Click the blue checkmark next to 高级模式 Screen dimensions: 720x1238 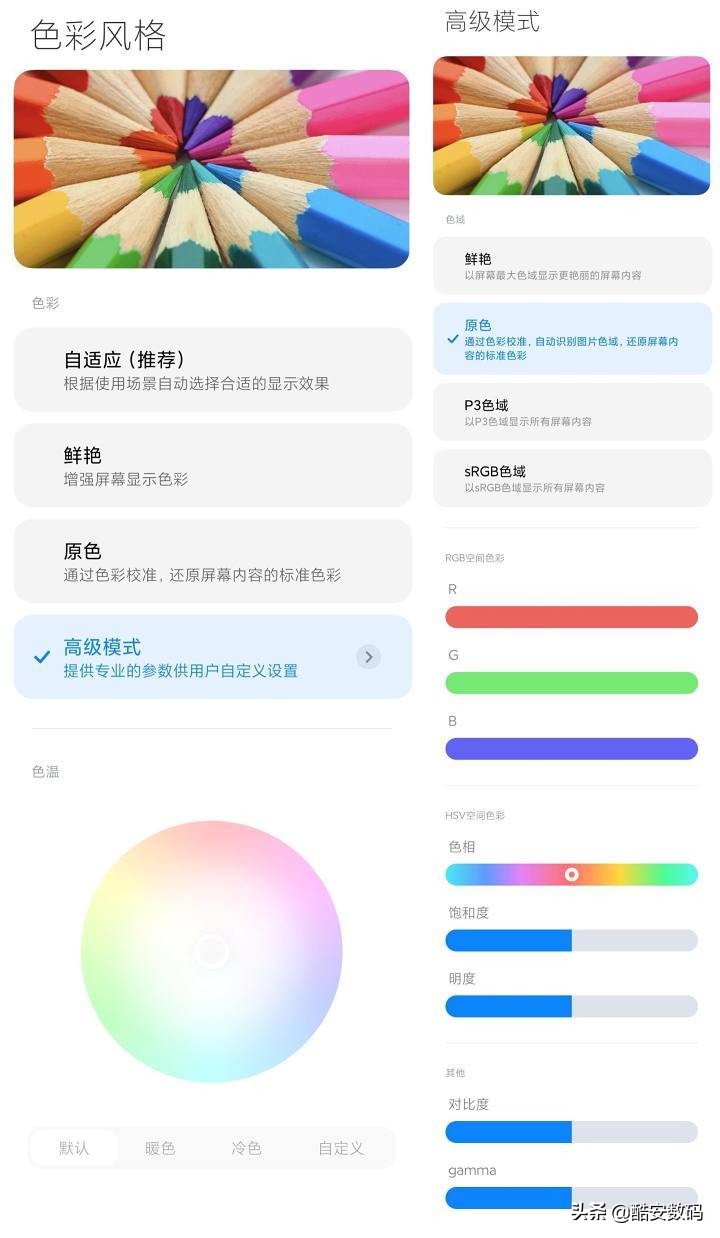[x=40, y=657]
